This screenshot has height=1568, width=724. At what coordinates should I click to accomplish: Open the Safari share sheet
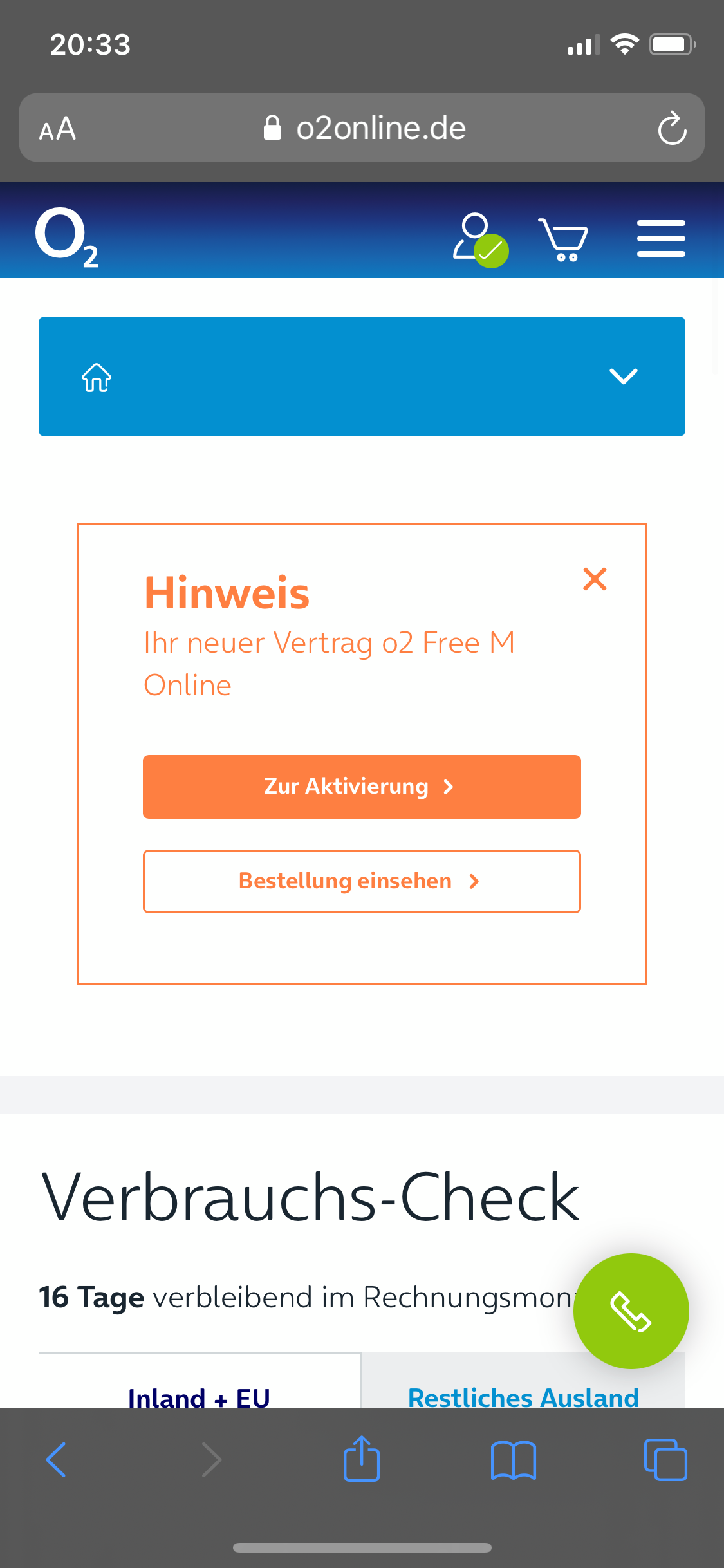(362, 1460)
